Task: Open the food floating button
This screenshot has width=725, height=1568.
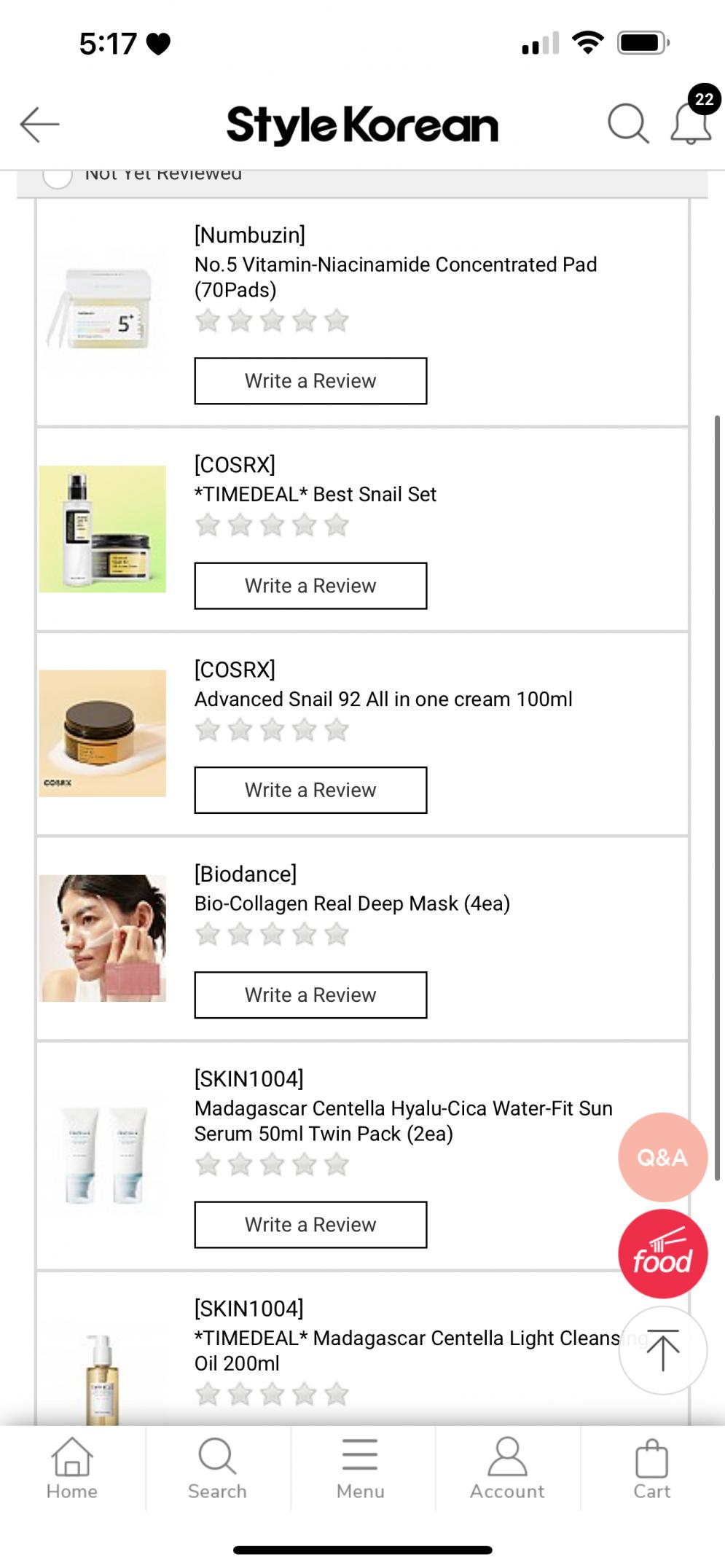Action: tap(662, 1254)
